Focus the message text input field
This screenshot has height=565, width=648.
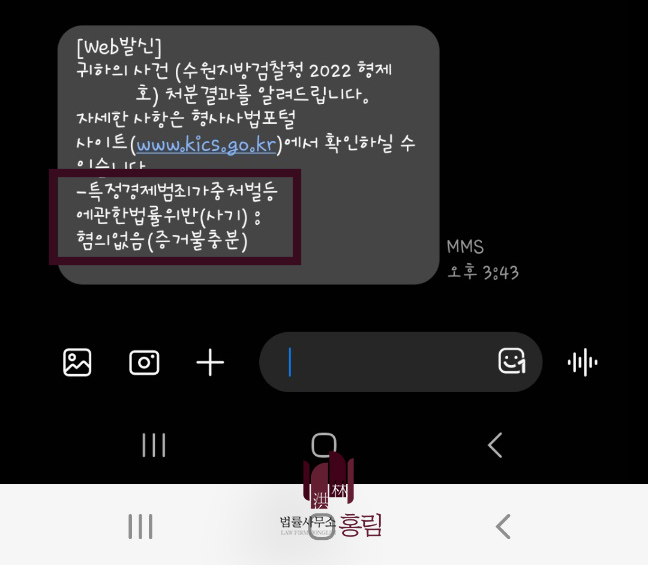(x=385, y=362)
